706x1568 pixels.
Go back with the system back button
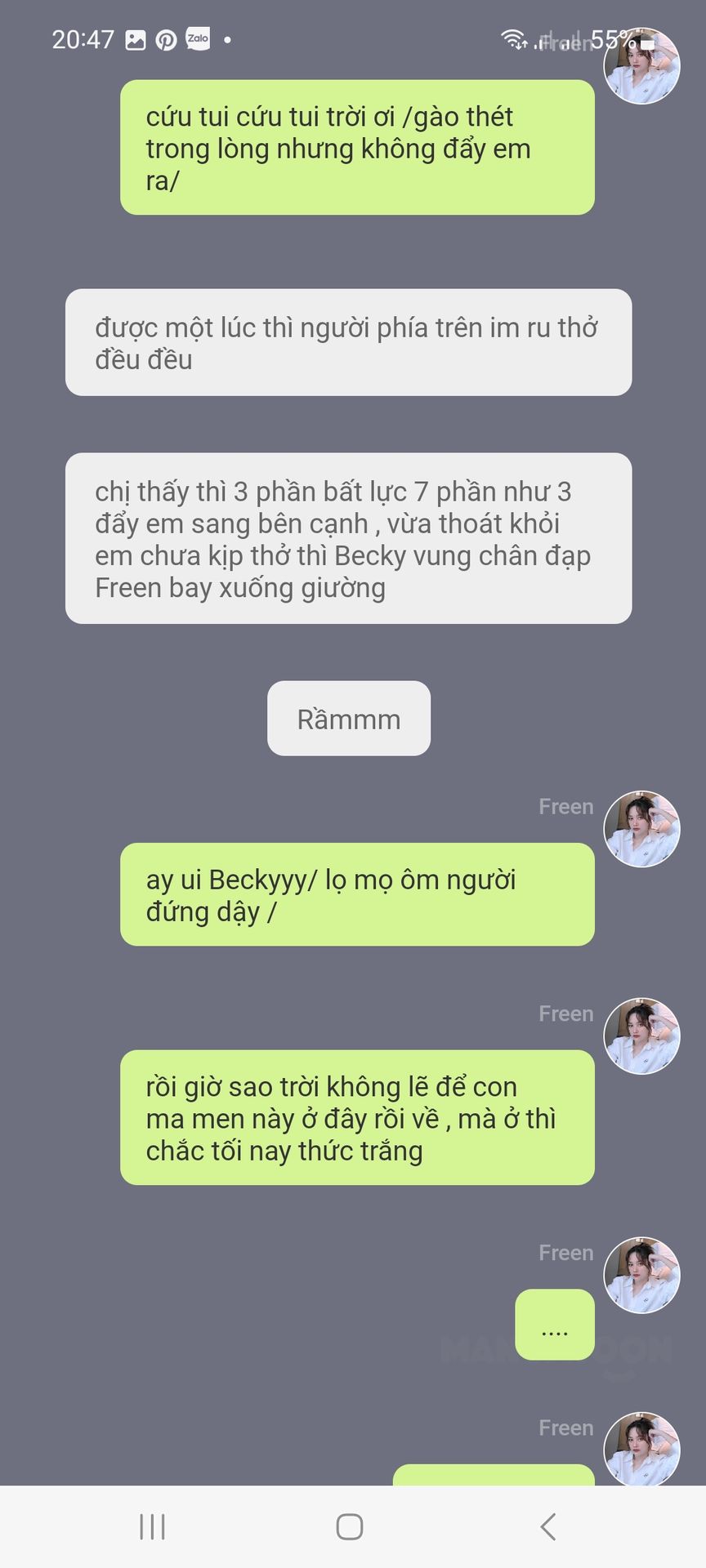[x=548, y=1526]
